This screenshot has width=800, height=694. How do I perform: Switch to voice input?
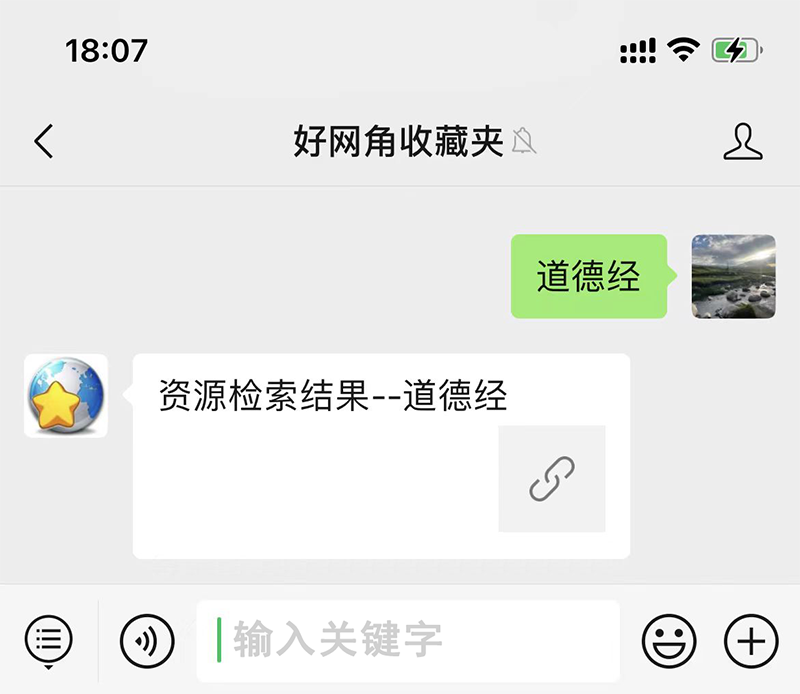tap(147, 638)
